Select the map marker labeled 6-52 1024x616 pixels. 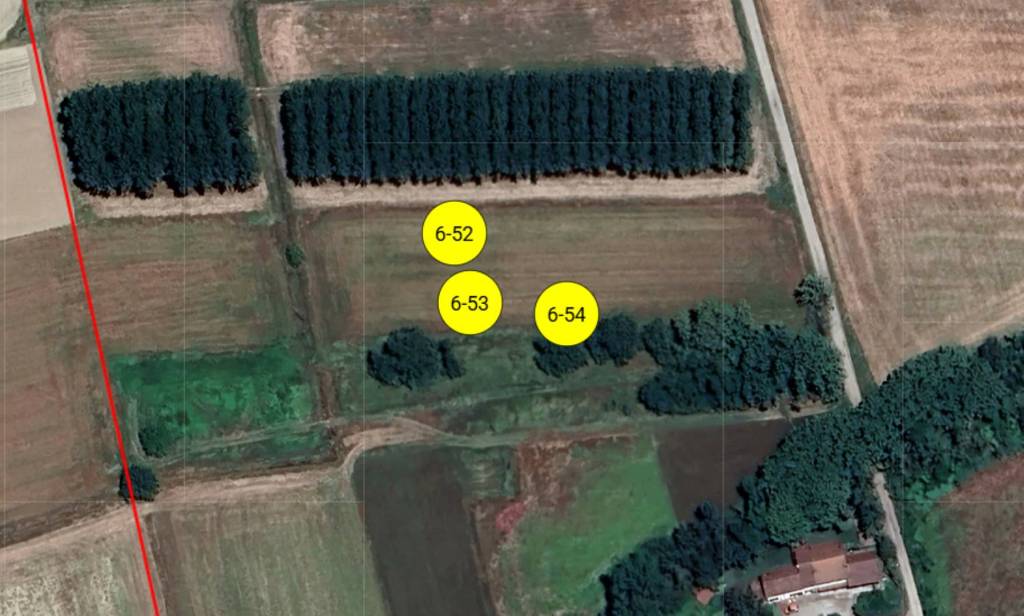pos(454,234)
